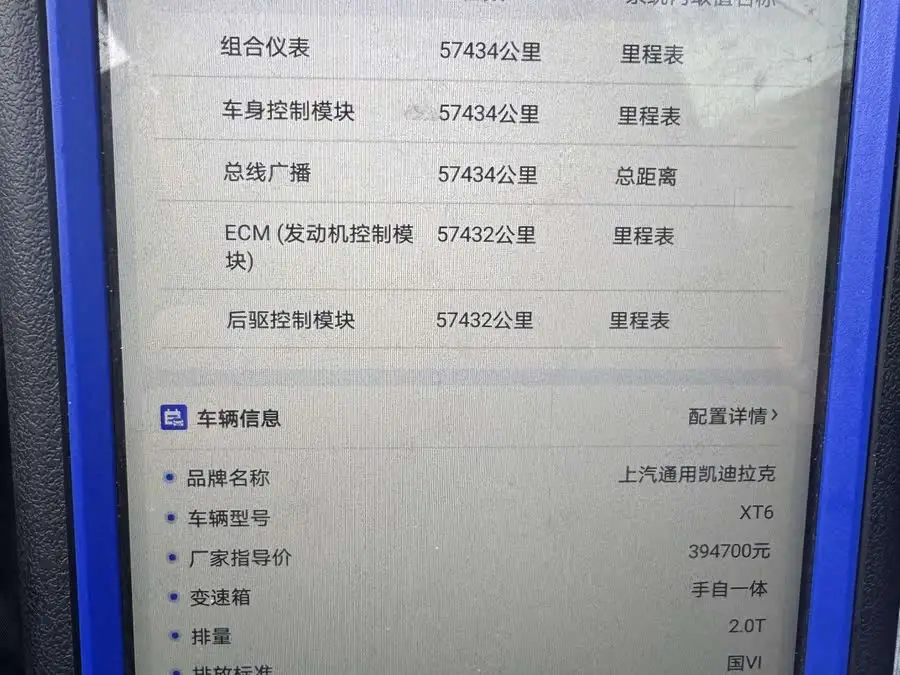
Task: Open 配置详情 configuration details
Action: pos(733,416)
